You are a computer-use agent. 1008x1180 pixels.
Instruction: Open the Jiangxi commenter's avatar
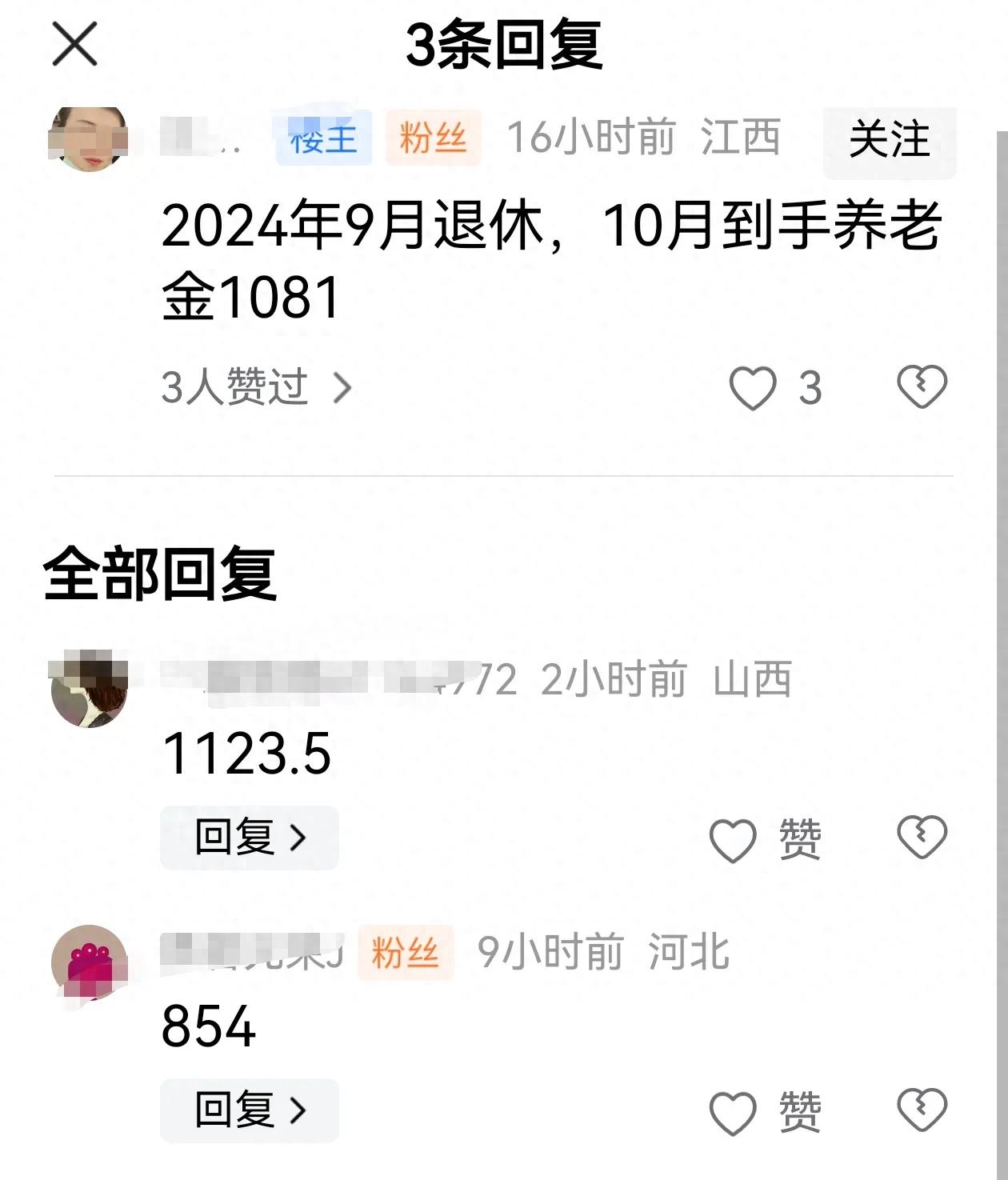pyautogui.click(x=89, y=138)
